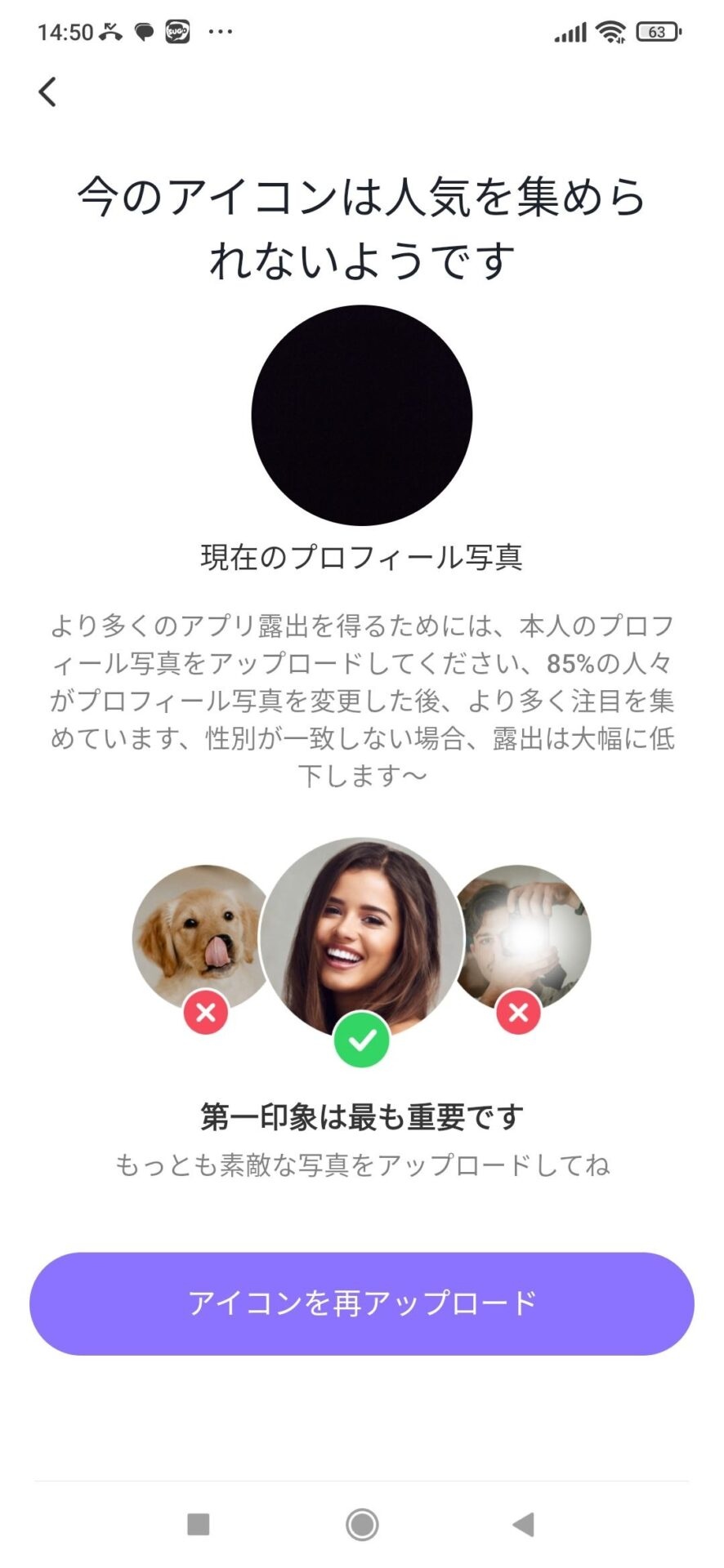Screen dimensions: 724x1568
Task: Go back using the top-left arrow
Action: pyautogui.click(x=48, y=91)
